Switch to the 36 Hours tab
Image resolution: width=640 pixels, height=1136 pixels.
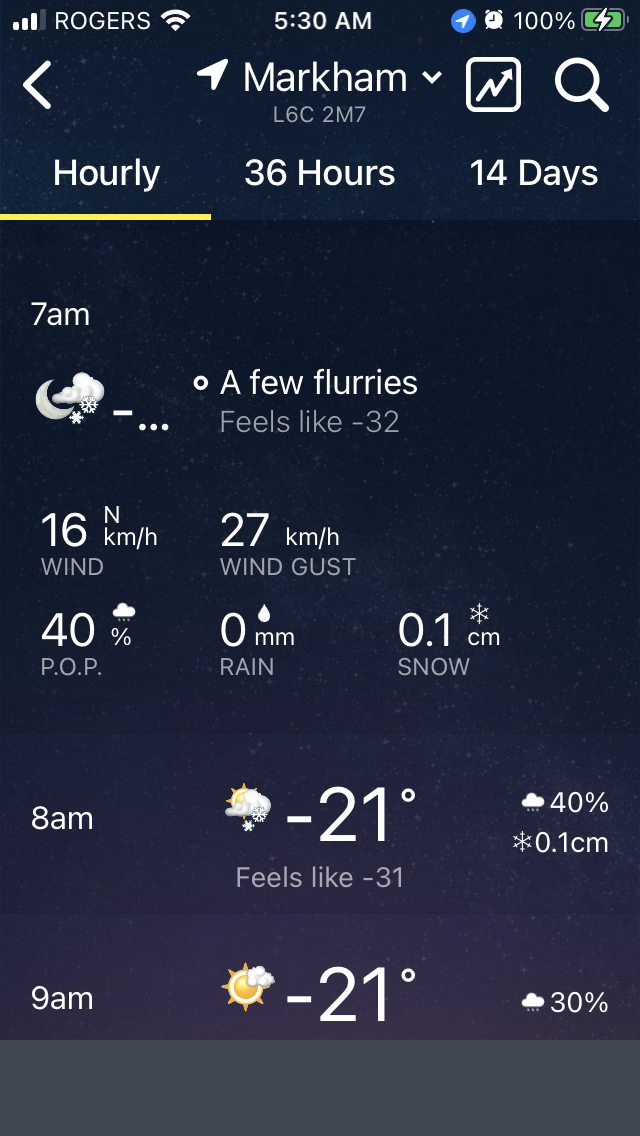point(320,174)
